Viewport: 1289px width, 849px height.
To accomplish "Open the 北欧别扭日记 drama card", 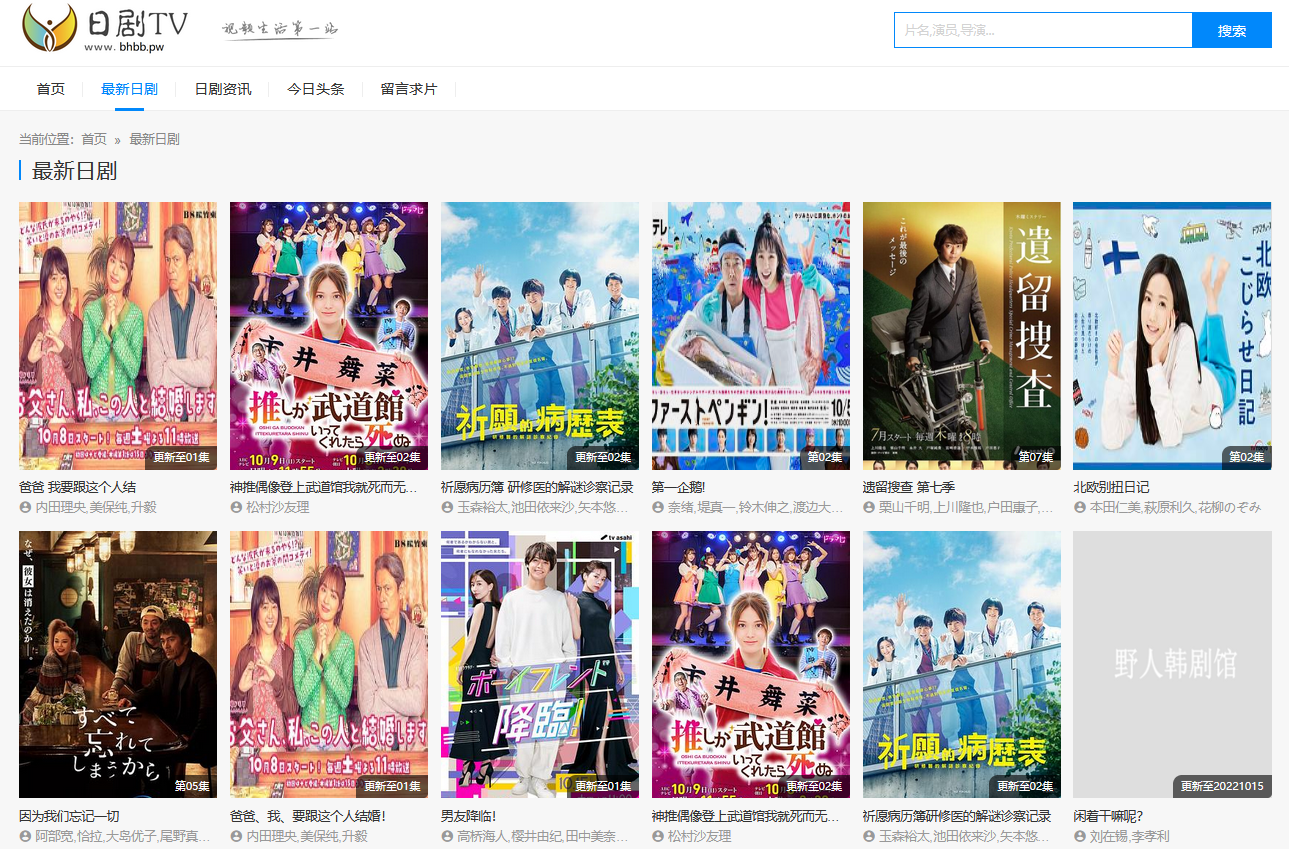I will [1172, 336].
